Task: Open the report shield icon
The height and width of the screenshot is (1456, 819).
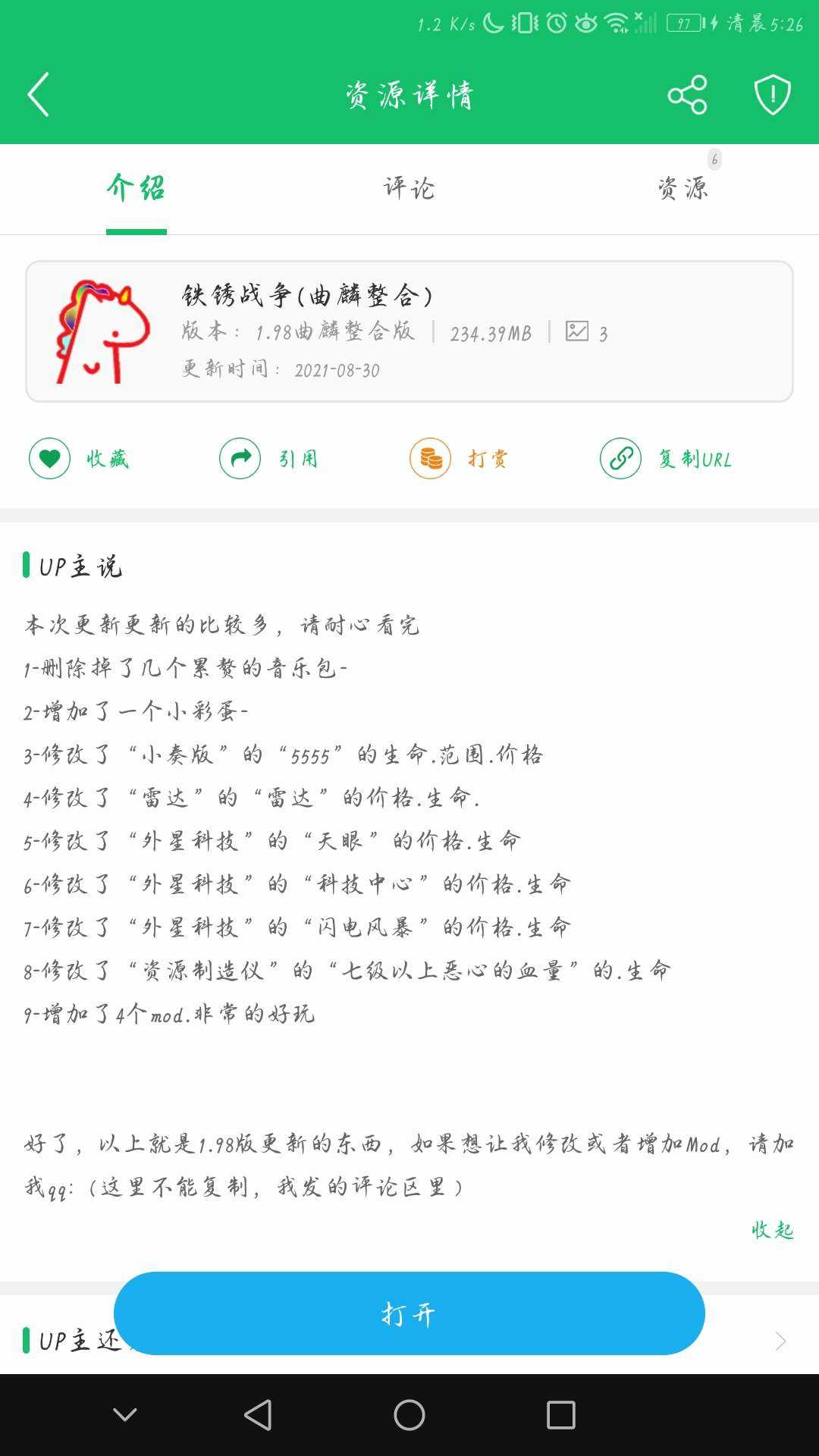Action: pyautogui.click(x=772, y=95)
